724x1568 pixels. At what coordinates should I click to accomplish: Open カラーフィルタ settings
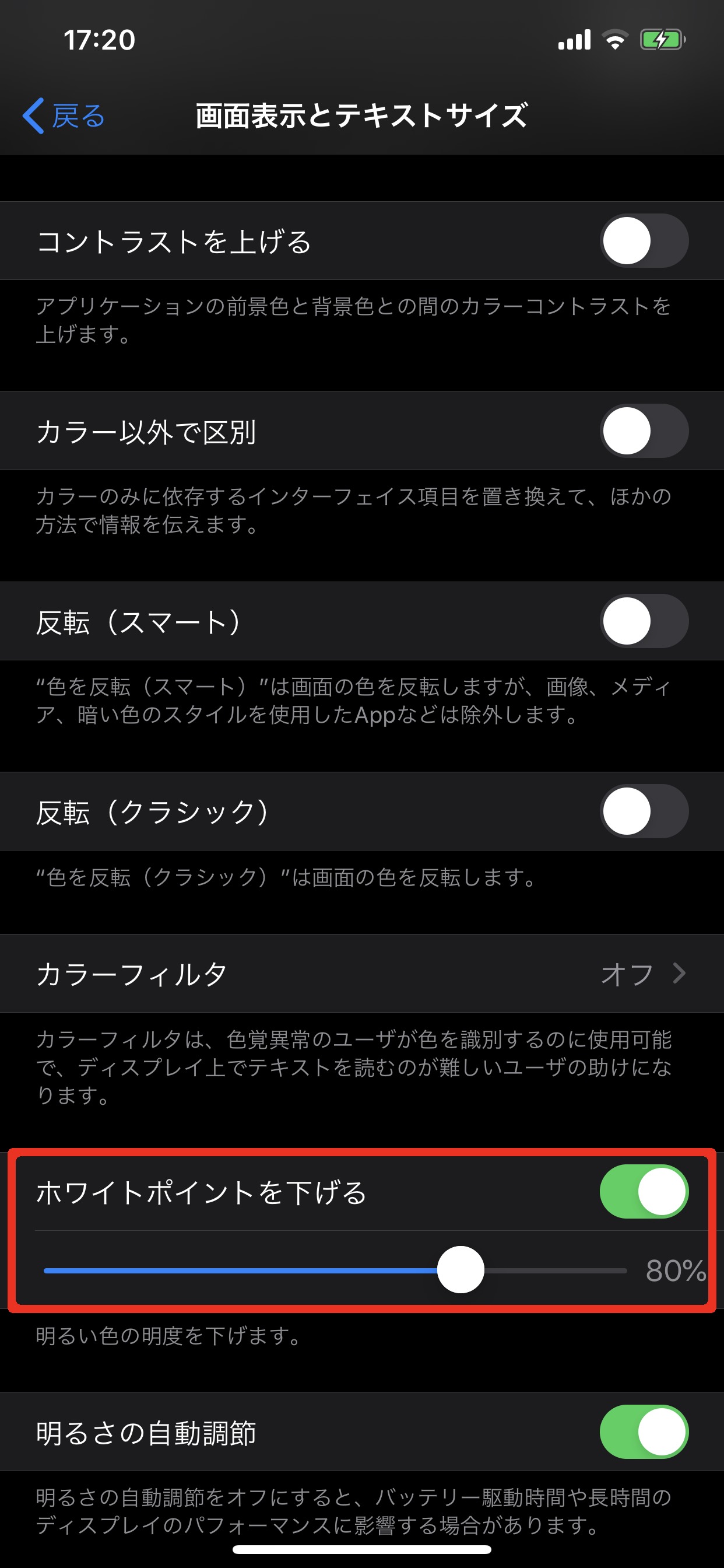[x=361, y=974]
